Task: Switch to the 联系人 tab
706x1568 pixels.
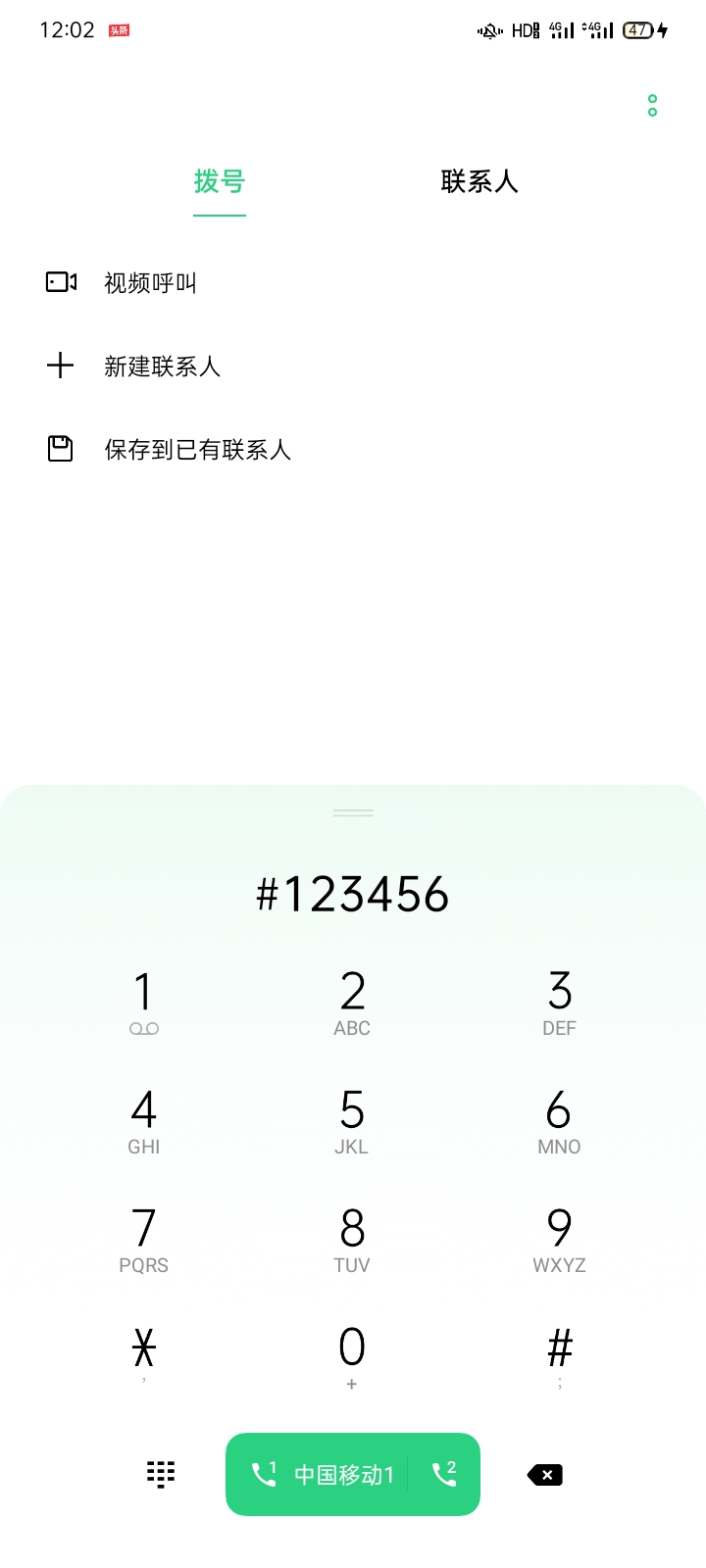Action: click(x=479, y=182)
